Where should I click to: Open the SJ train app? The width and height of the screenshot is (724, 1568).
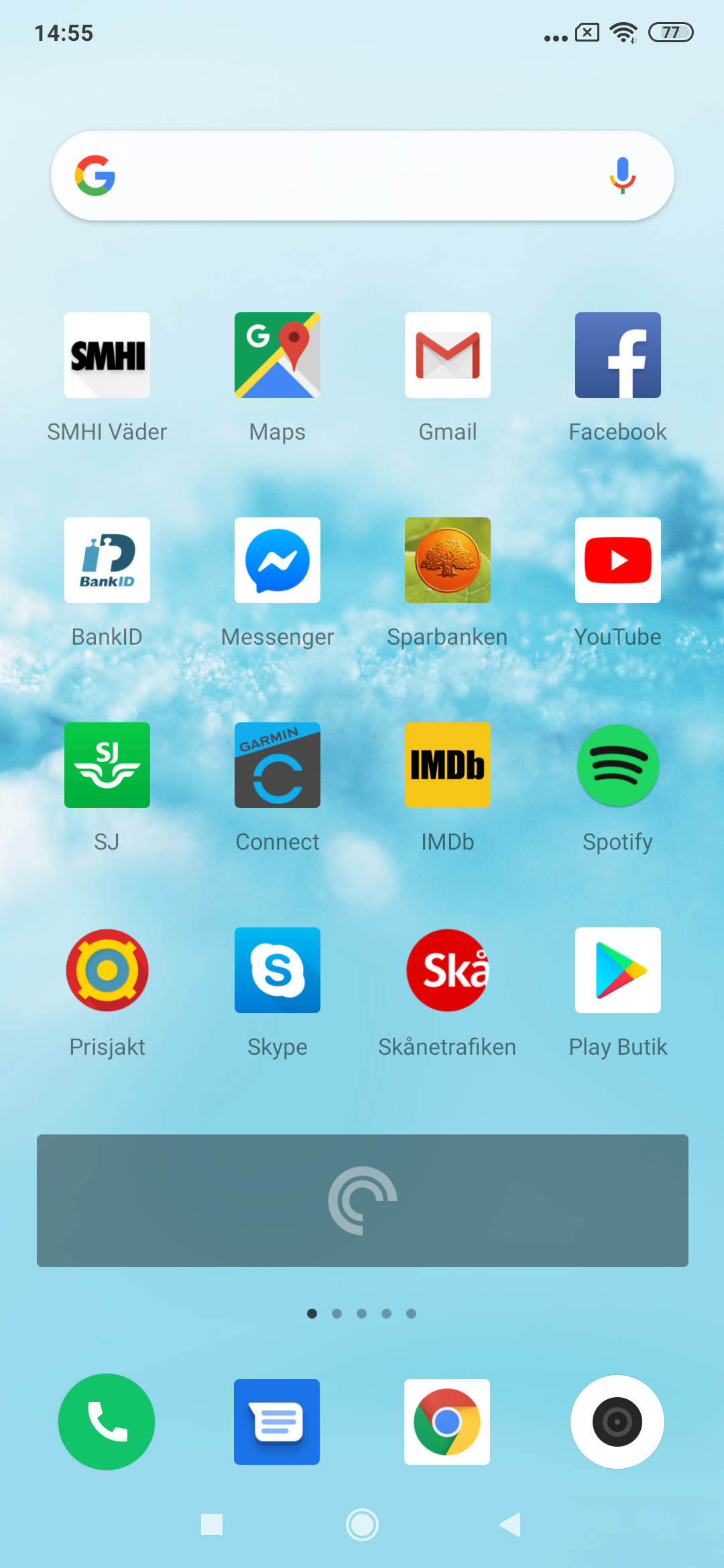tap(107, 765)
